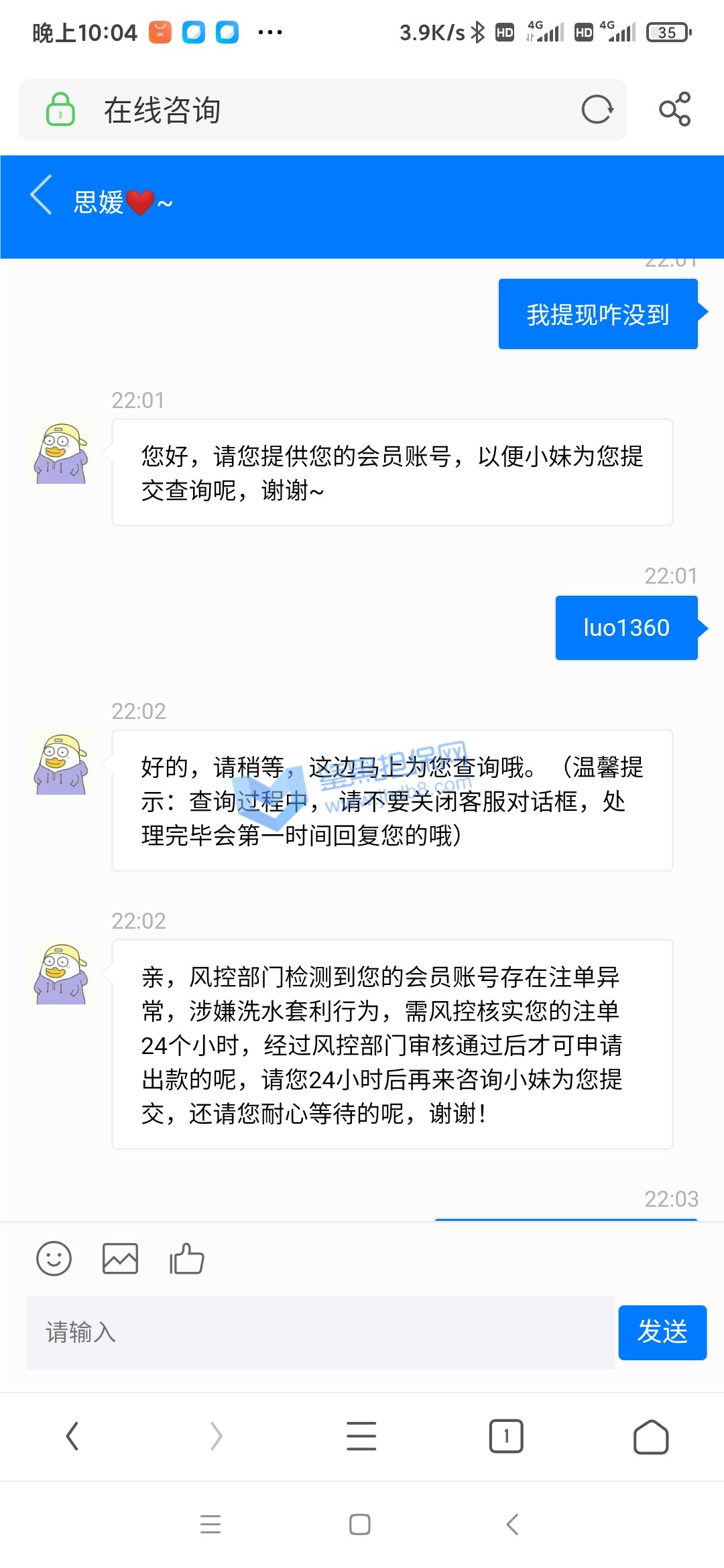The width and height of the screenshot is (724, 1568).
Task: Navigate back in the browser
Action: coord(72,1436)
